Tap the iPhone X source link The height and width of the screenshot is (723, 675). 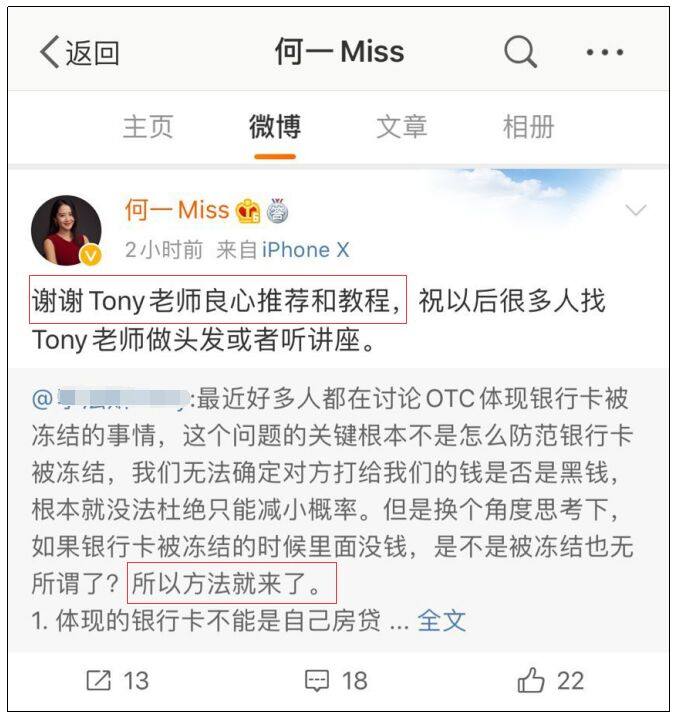305,250
